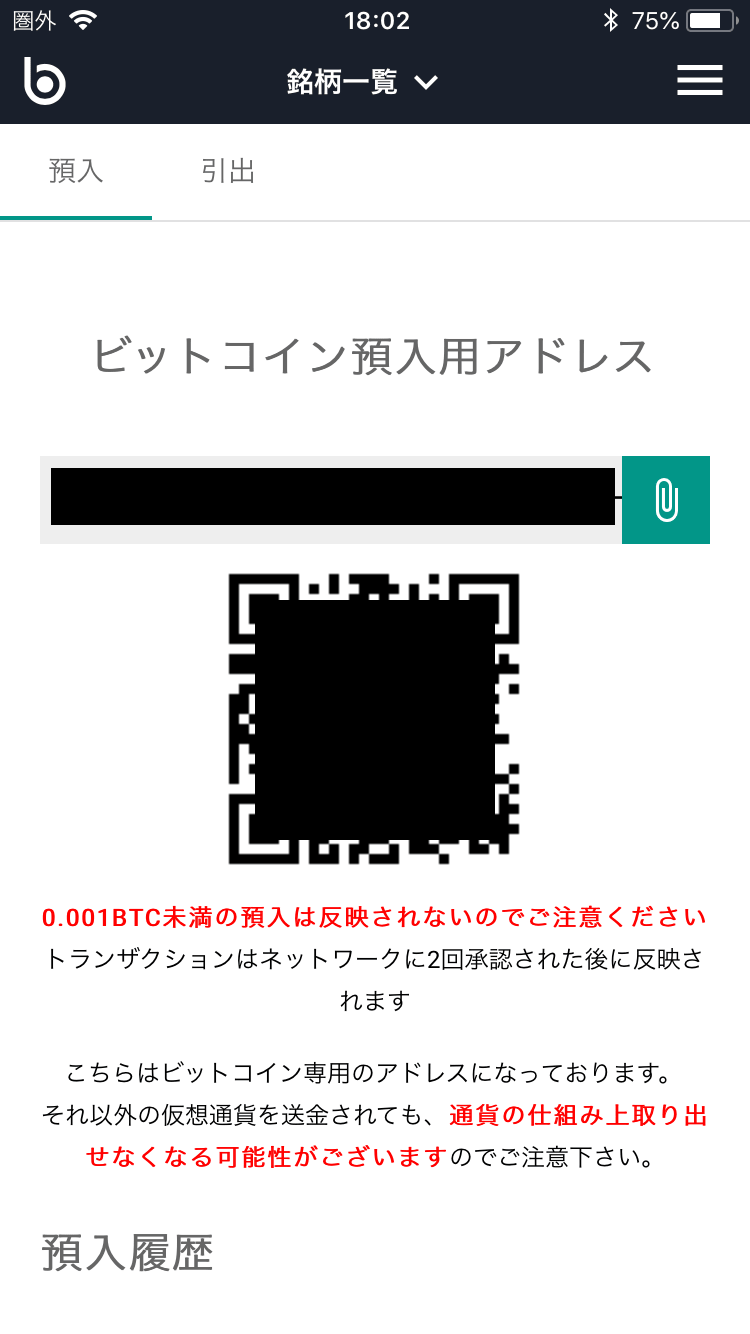Tap the deposit address field

pos(331,500)
